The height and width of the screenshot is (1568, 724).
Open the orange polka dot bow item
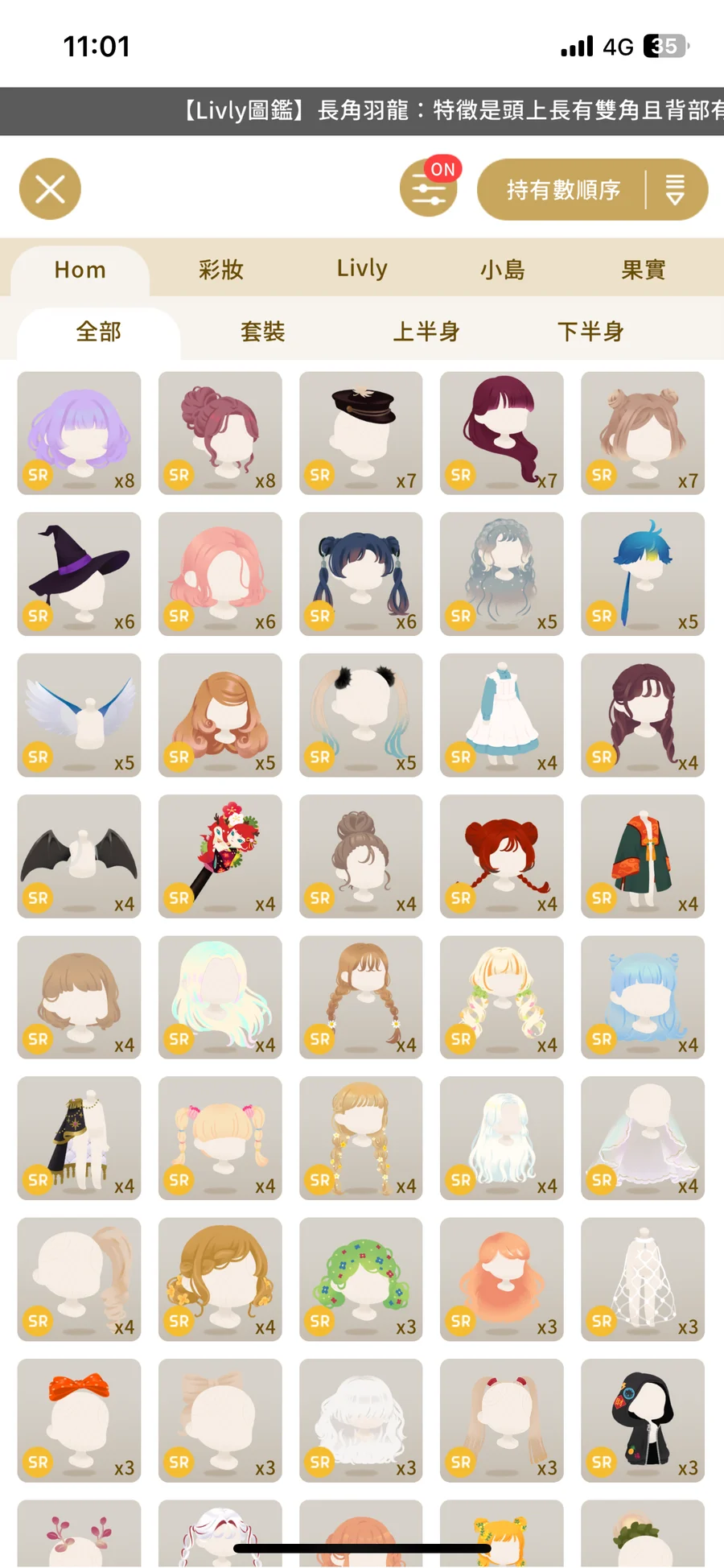(79, 1419)
